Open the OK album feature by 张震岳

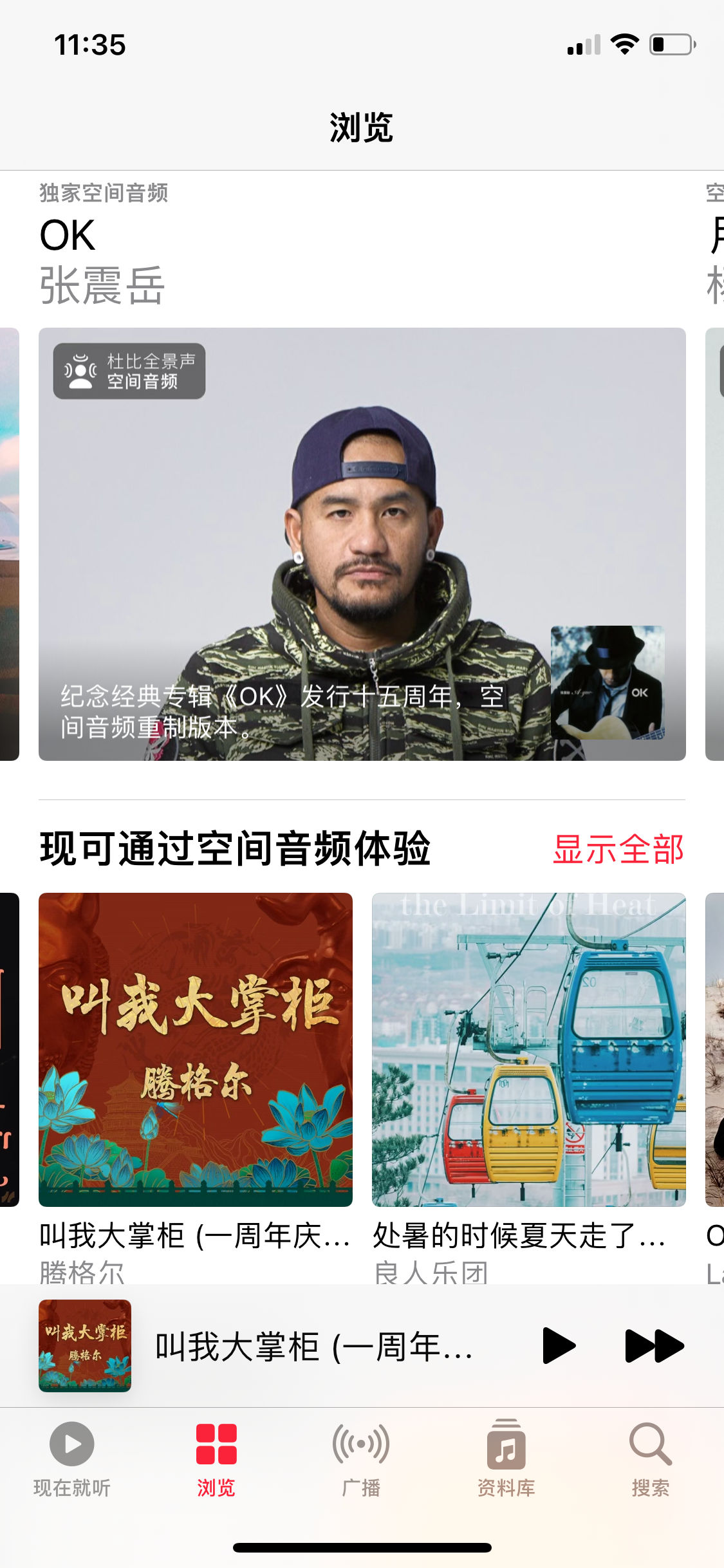click(x=362, y=544)
